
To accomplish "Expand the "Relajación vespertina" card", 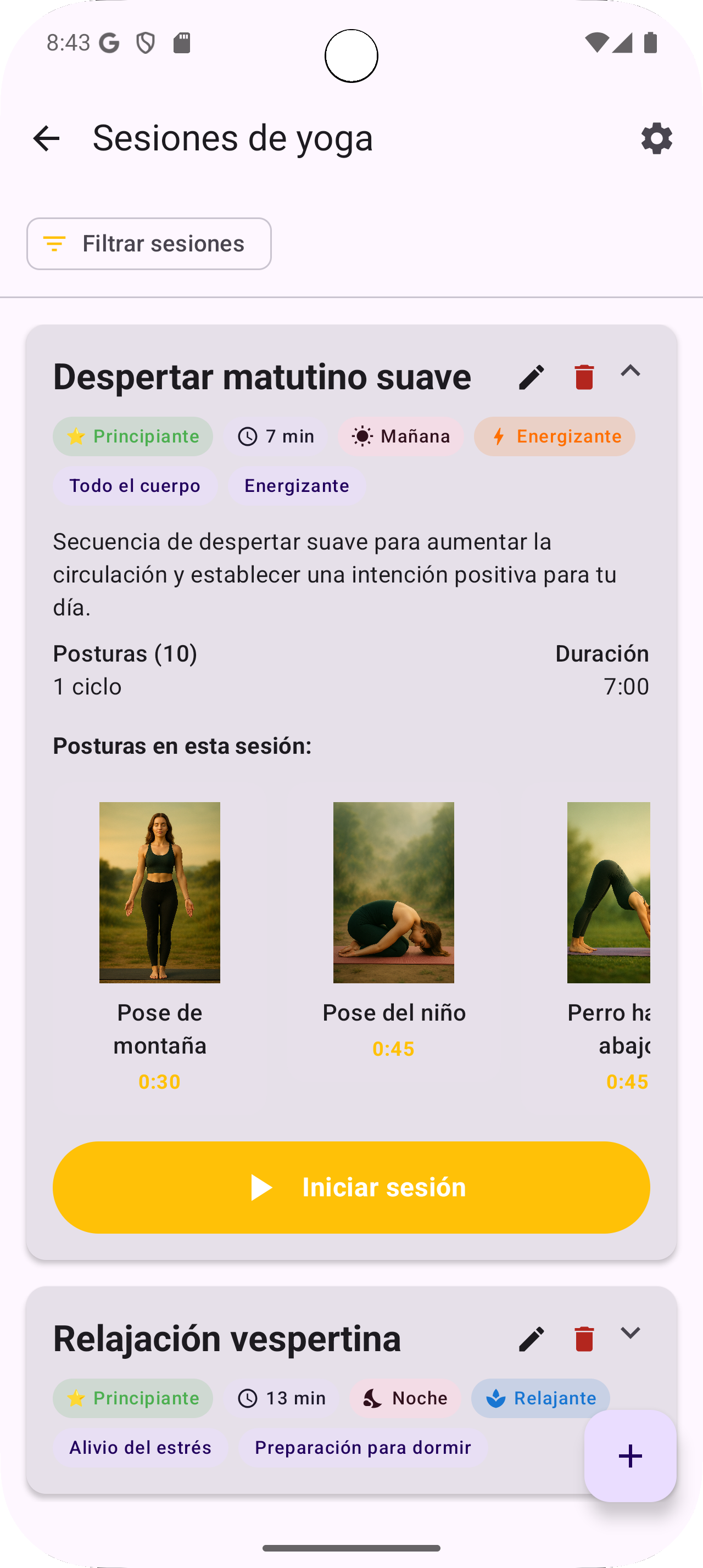I will coord(631,1332).
